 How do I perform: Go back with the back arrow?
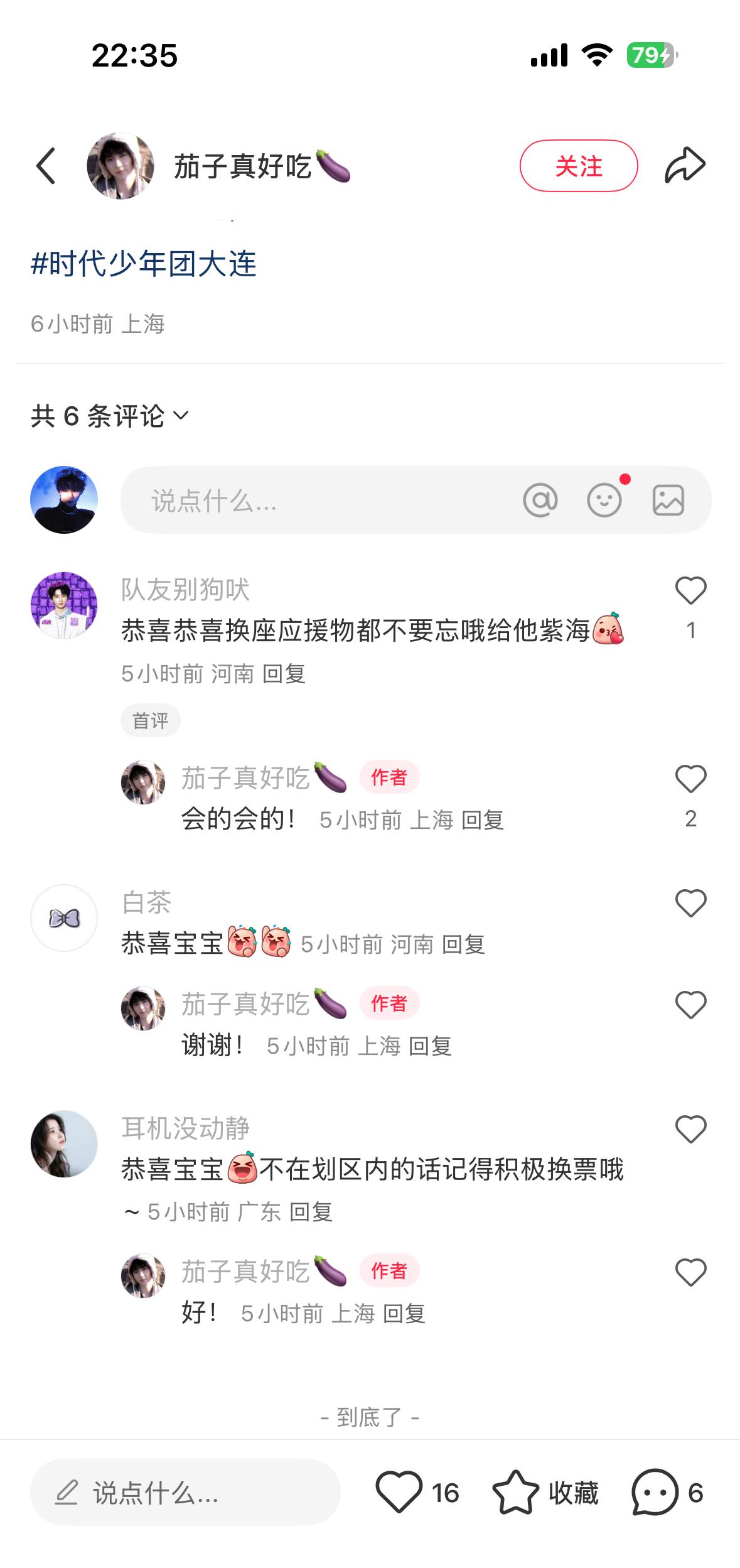point(46,166)
